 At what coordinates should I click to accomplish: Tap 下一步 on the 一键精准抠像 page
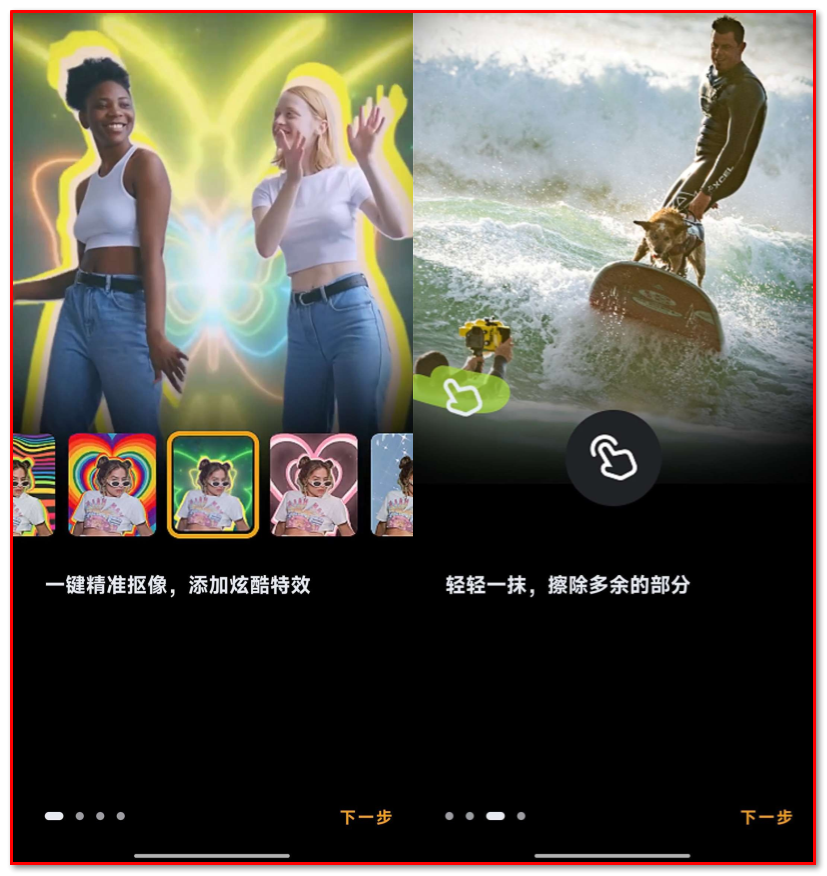pos(366,817)
